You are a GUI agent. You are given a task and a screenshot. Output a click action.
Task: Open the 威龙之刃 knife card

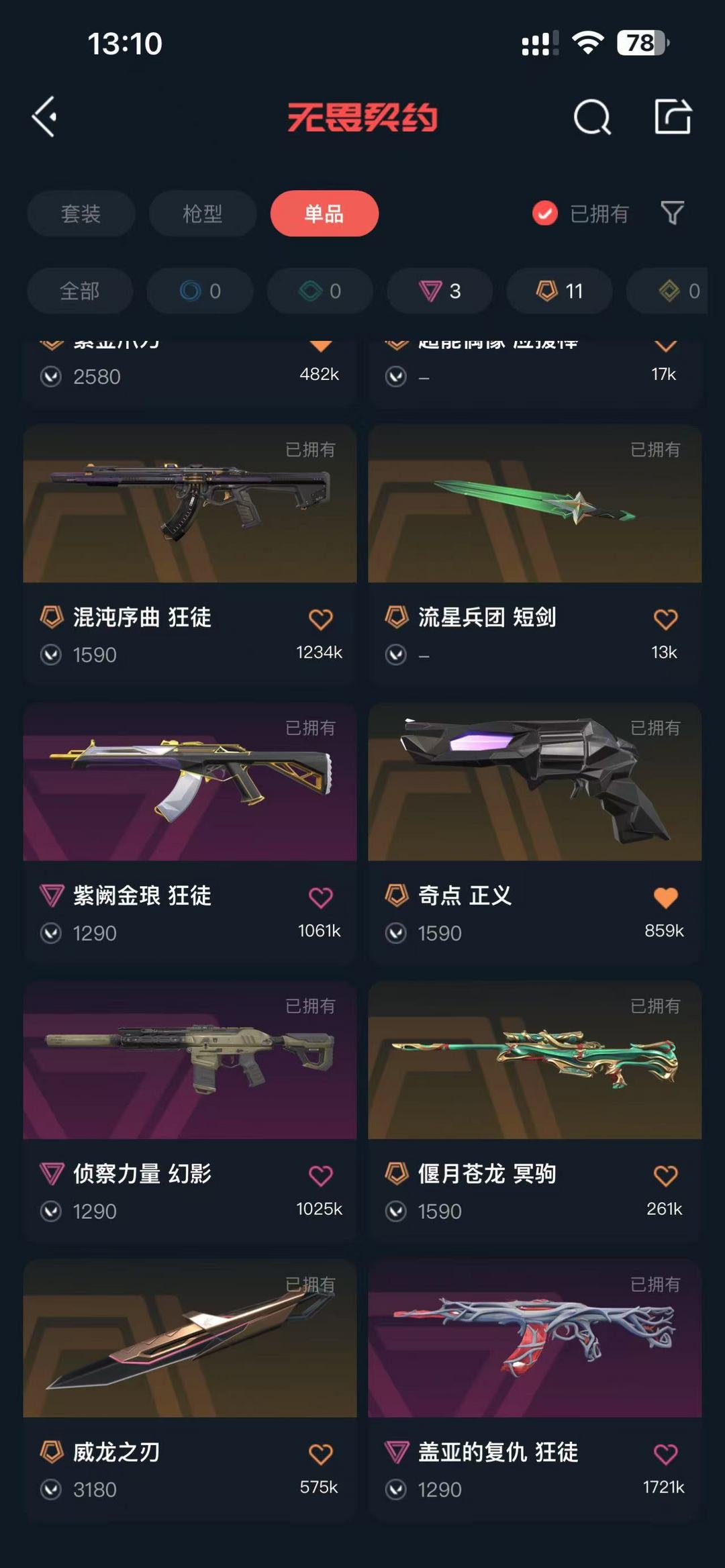point(190,1389)
